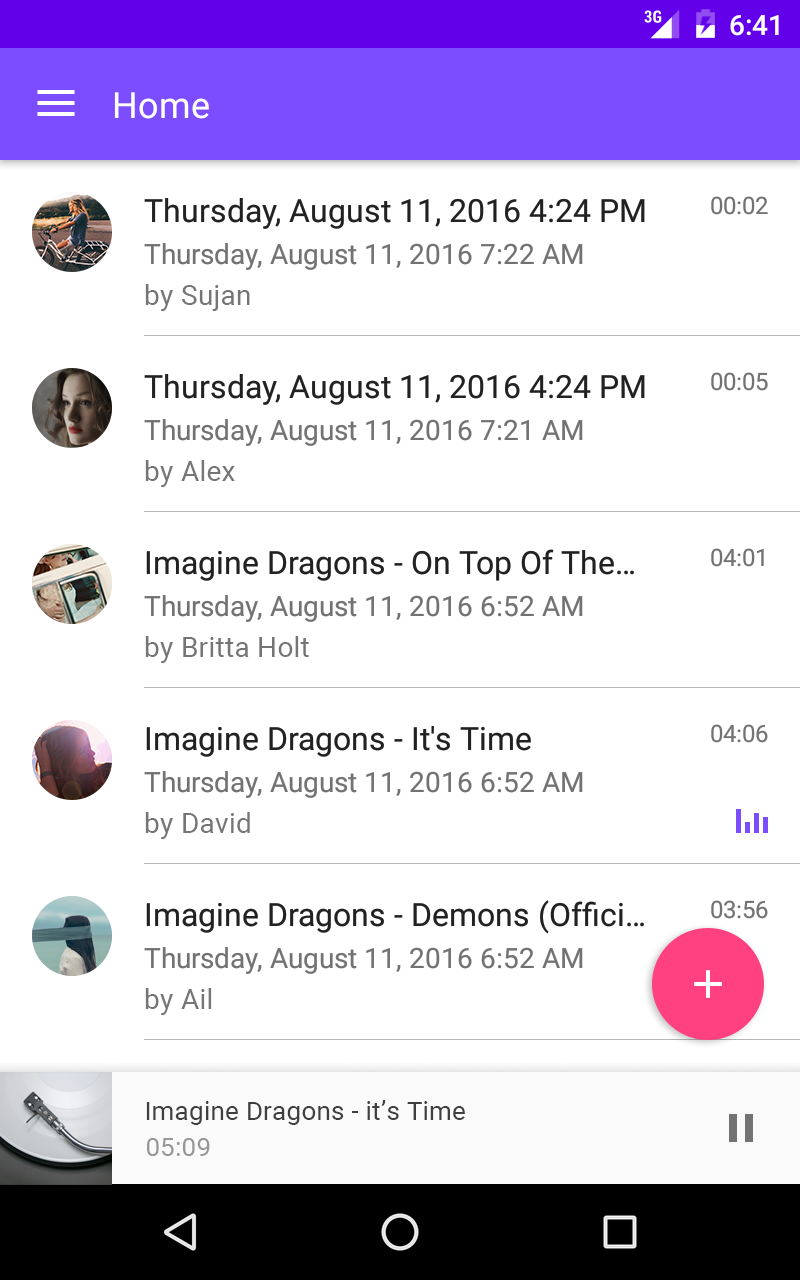
Task: Play Imagine Dragons - On Top Of The track
Action: click(395, 604)
